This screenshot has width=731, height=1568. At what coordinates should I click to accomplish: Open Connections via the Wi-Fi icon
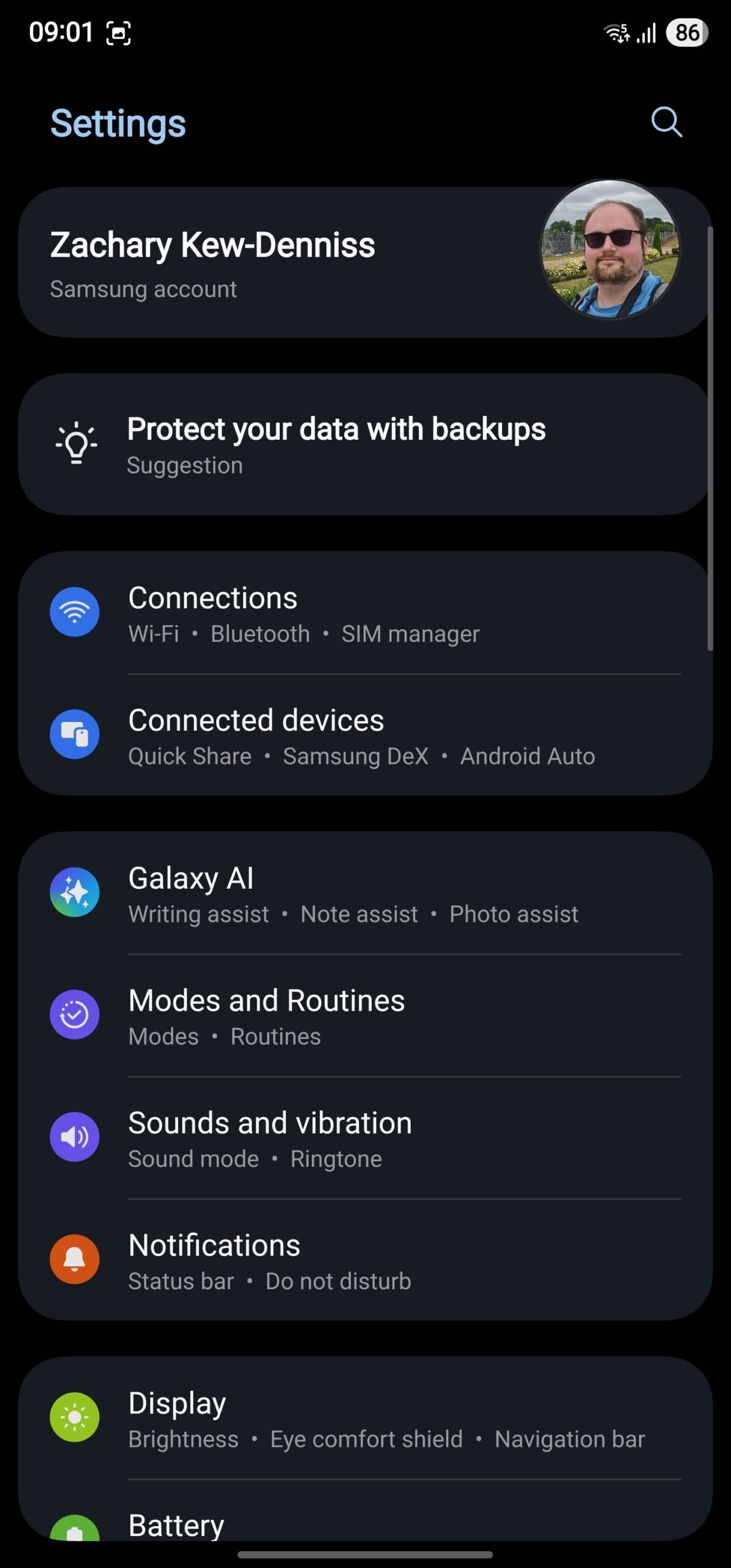[x=75, y=612]
